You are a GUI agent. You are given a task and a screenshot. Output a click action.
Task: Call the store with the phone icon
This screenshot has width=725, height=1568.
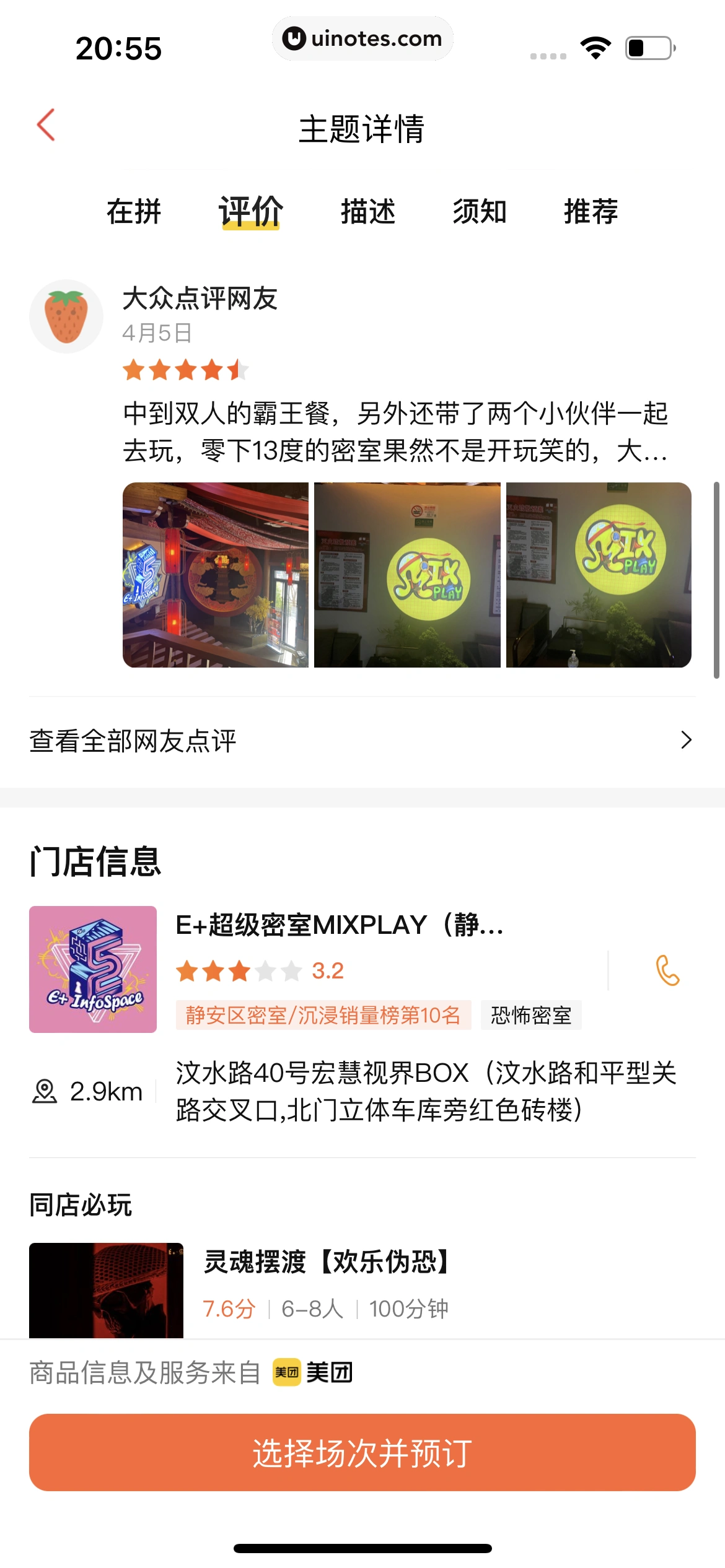(667, 971)
